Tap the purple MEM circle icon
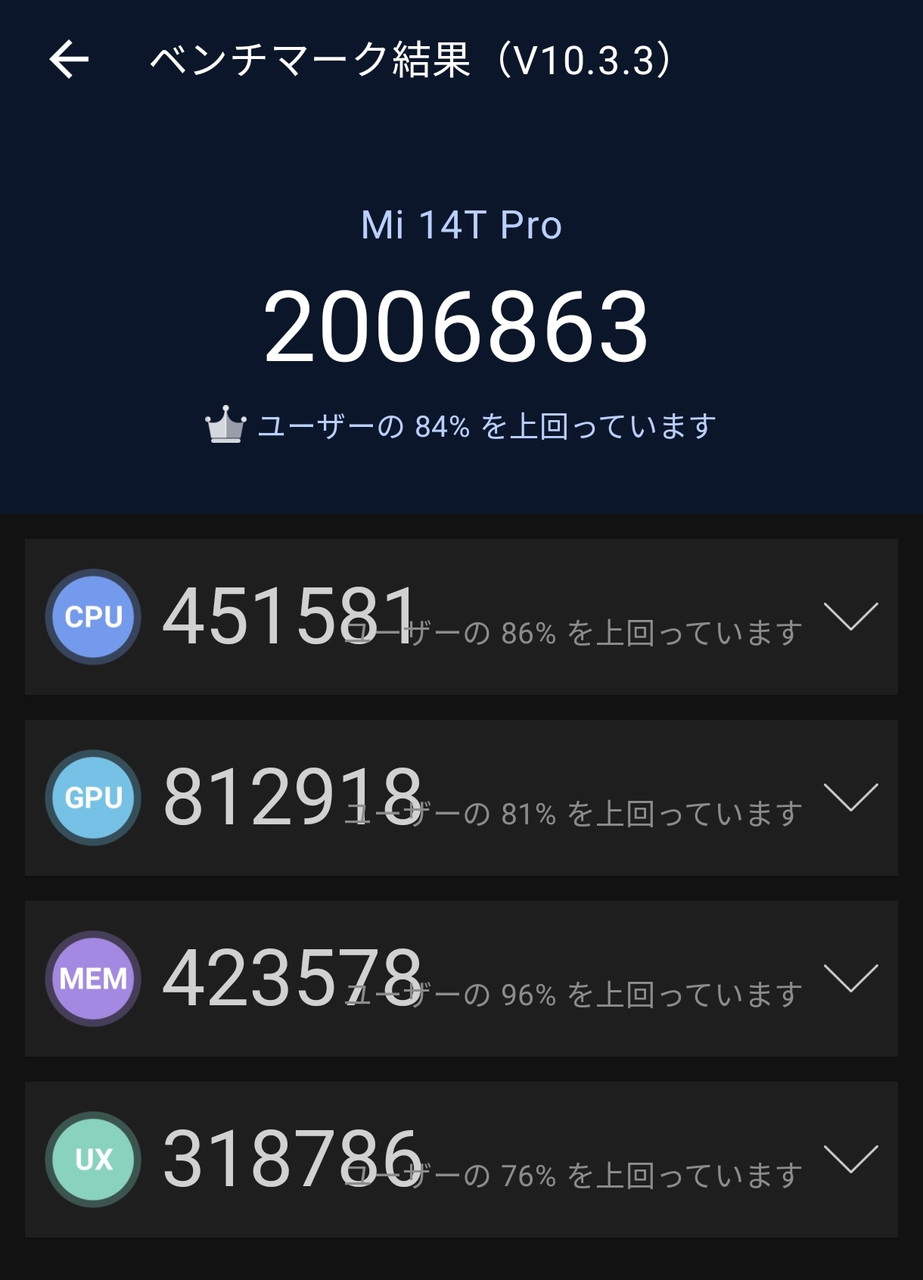This screenshot has height=1280, width=923. (x=92, y=978)
